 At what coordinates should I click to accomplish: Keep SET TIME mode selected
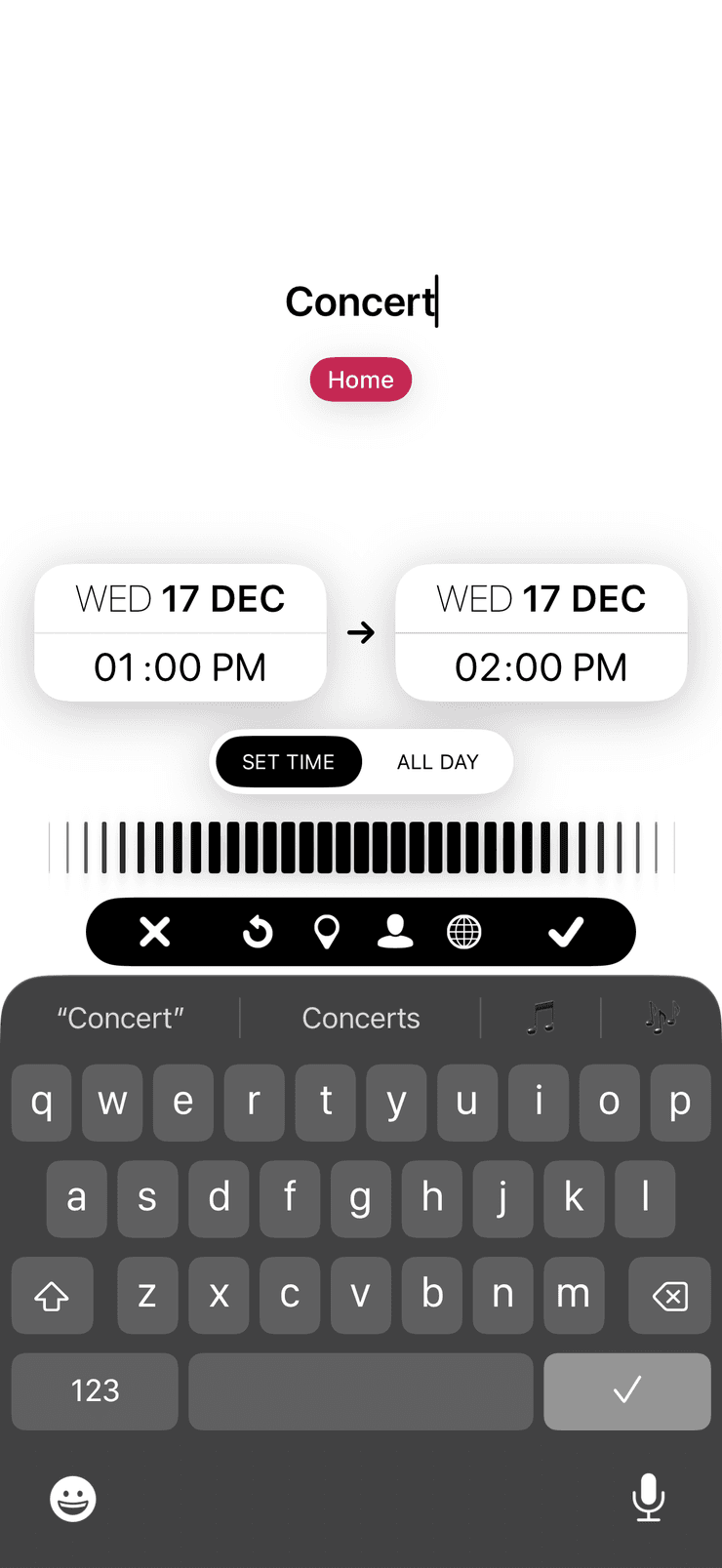pyautogui.click(x=288, y=762)
